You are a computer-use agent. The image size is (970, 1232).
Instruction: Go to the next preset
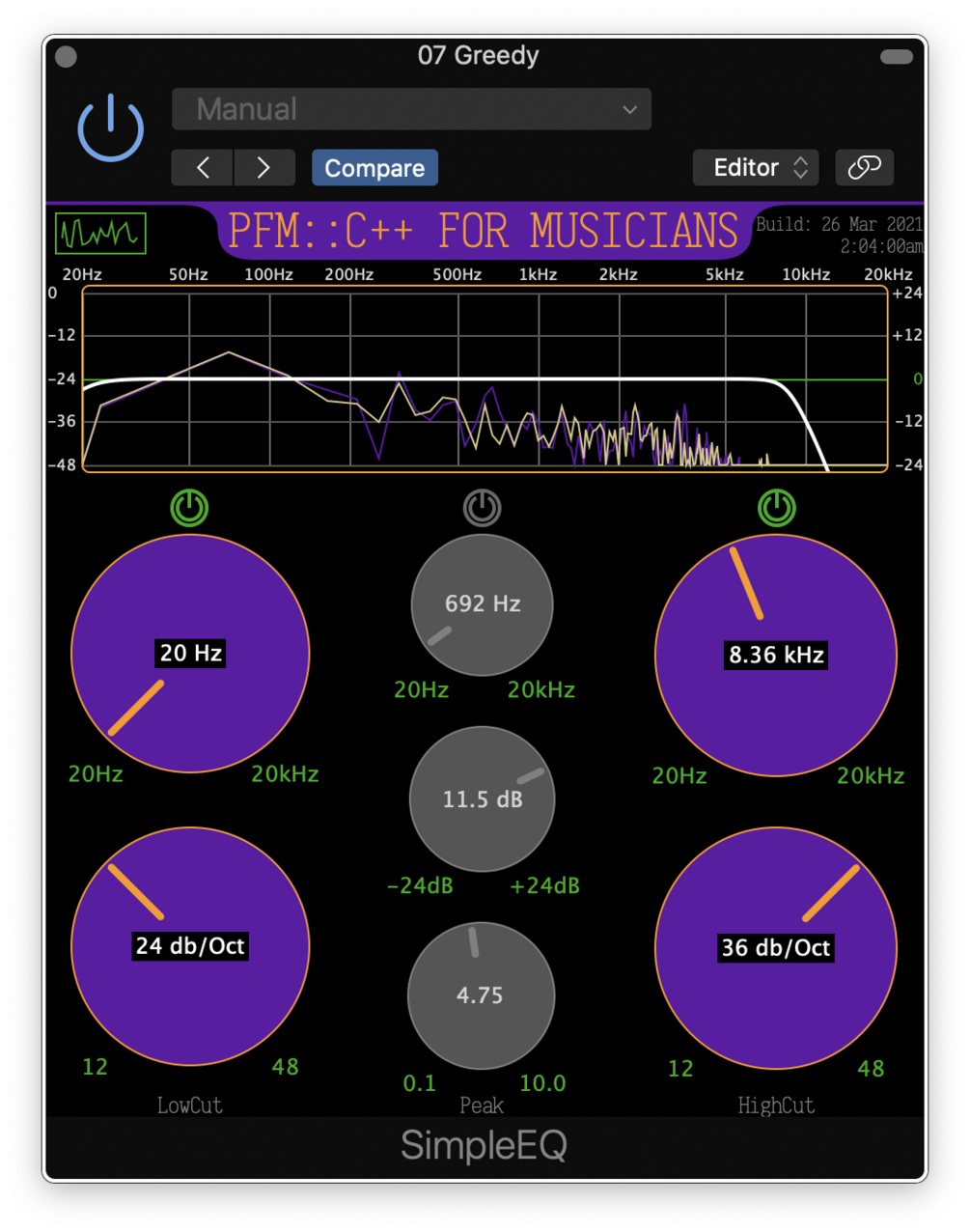(x=263, y=168)
